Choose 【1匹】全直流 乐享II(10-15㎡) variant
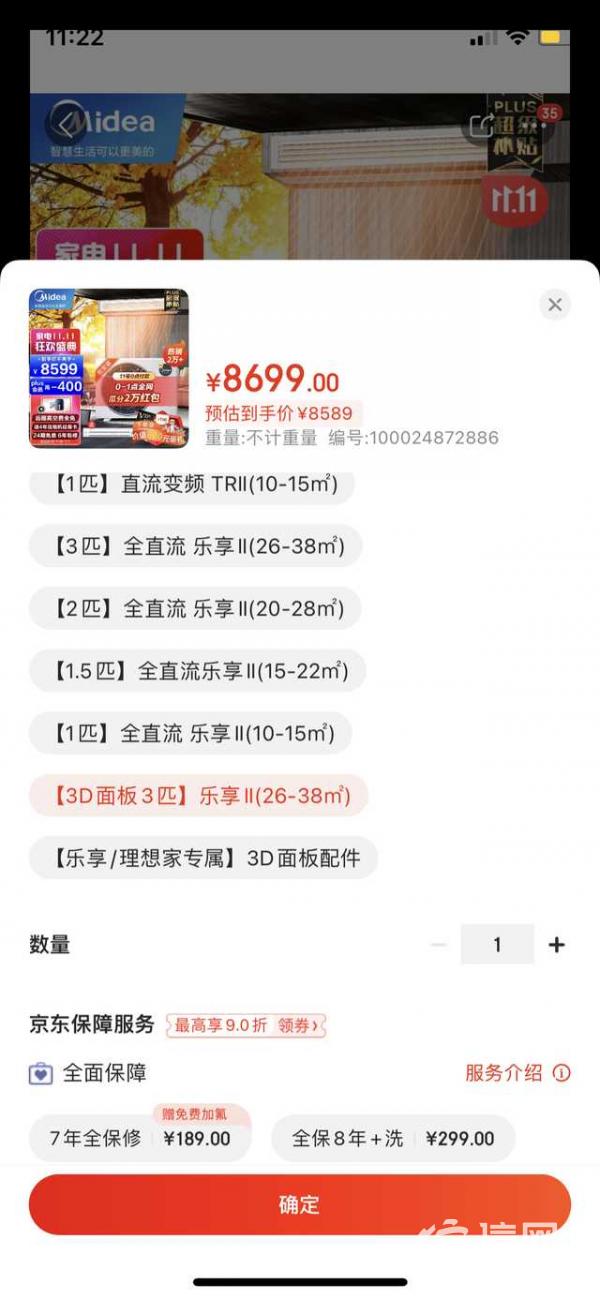This screenshot has width=600, height=1299. point(191,734)
